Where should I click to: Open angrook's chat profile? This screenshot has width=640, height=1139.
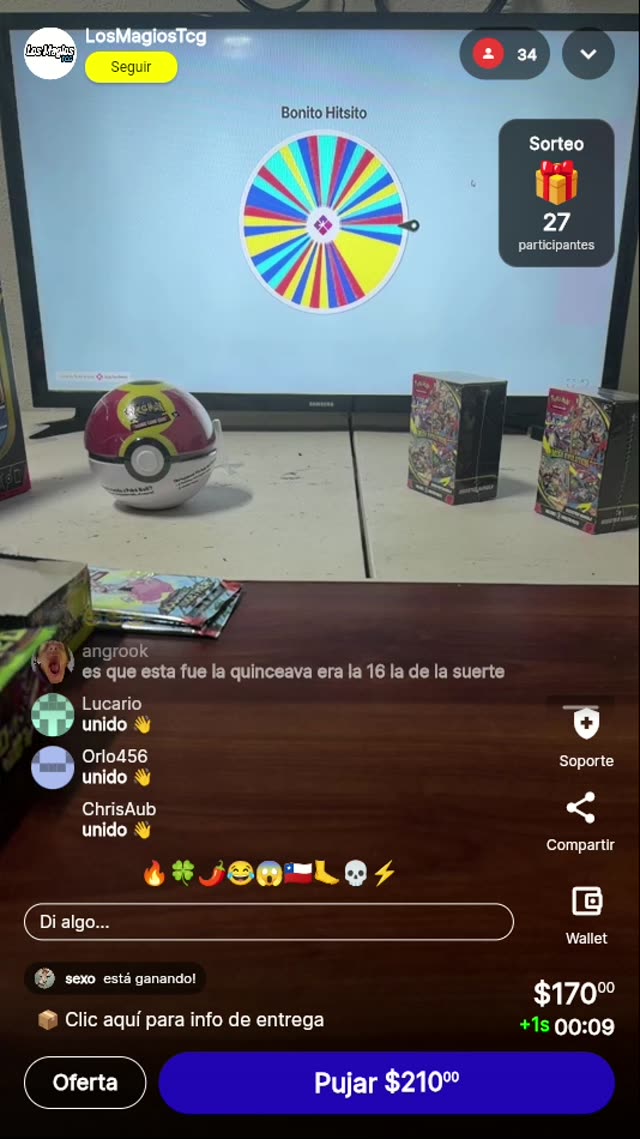click(x=53, y=661)
